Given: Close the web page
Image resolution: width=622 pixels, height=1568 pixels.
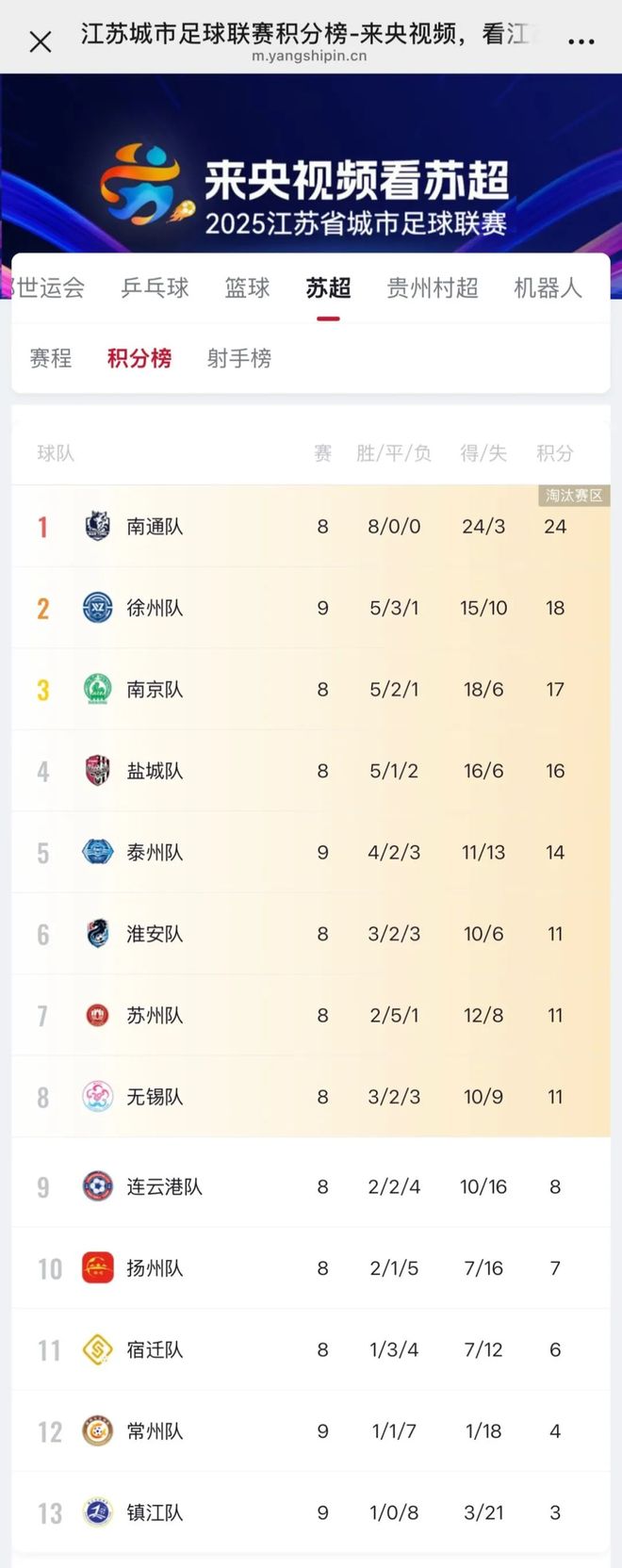Looking at the screenshot, I should (41, 41).
